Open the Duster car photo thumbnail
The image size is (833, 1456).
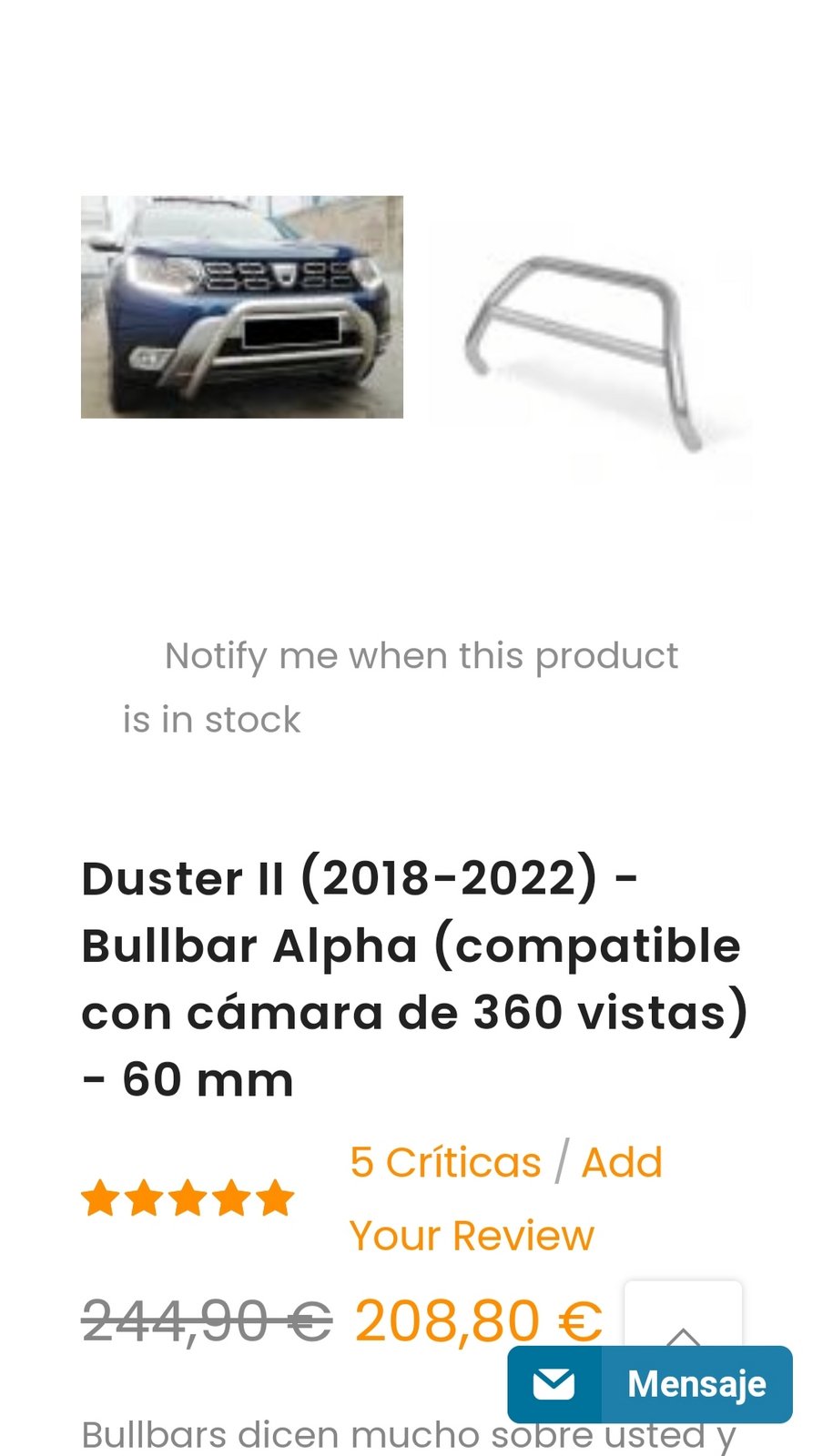click(241, 307)
